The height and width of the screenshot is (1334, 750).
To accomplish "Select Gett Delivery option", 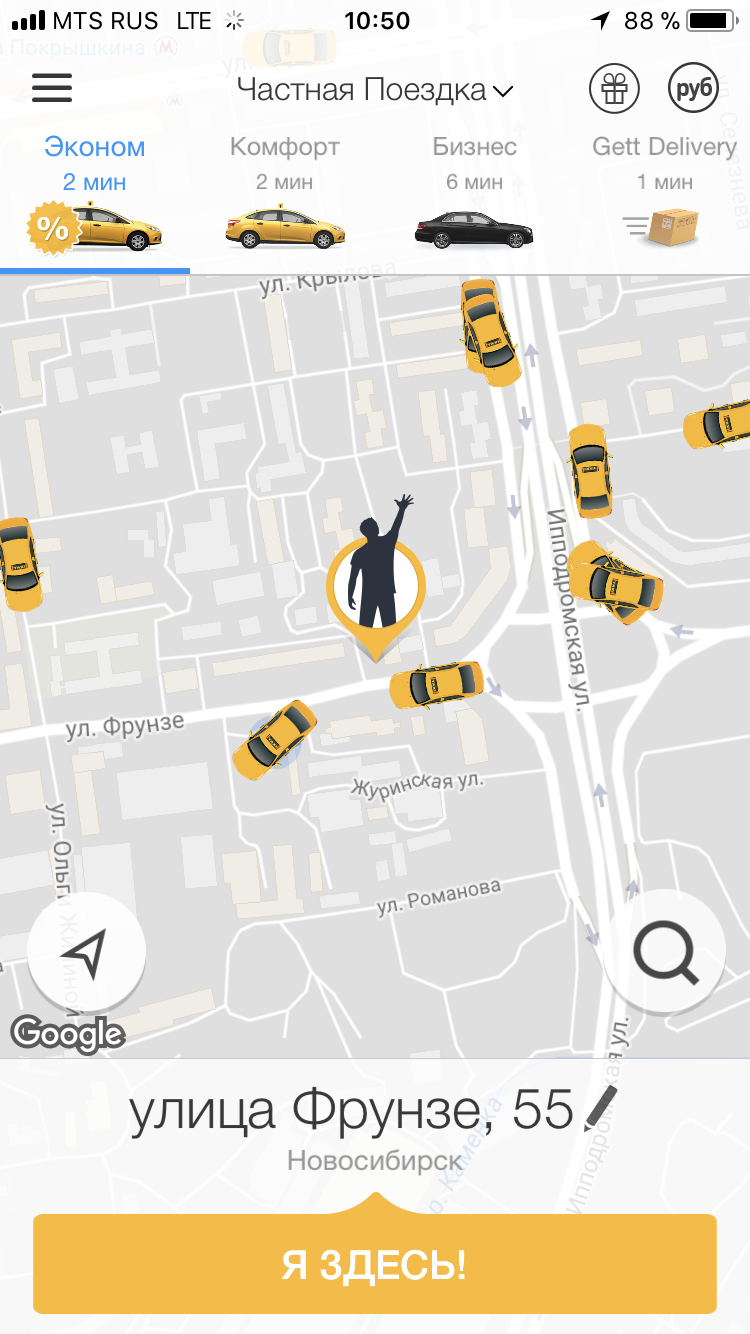I will 664,194.
